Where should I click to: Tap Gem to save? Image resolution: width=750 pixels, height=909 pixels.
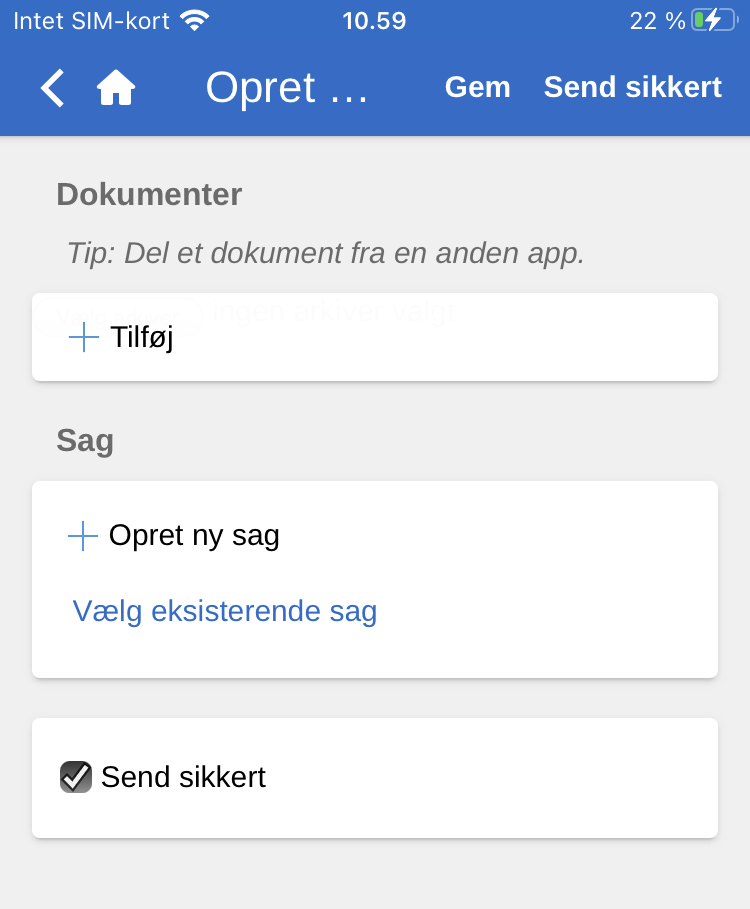[477, 88]
